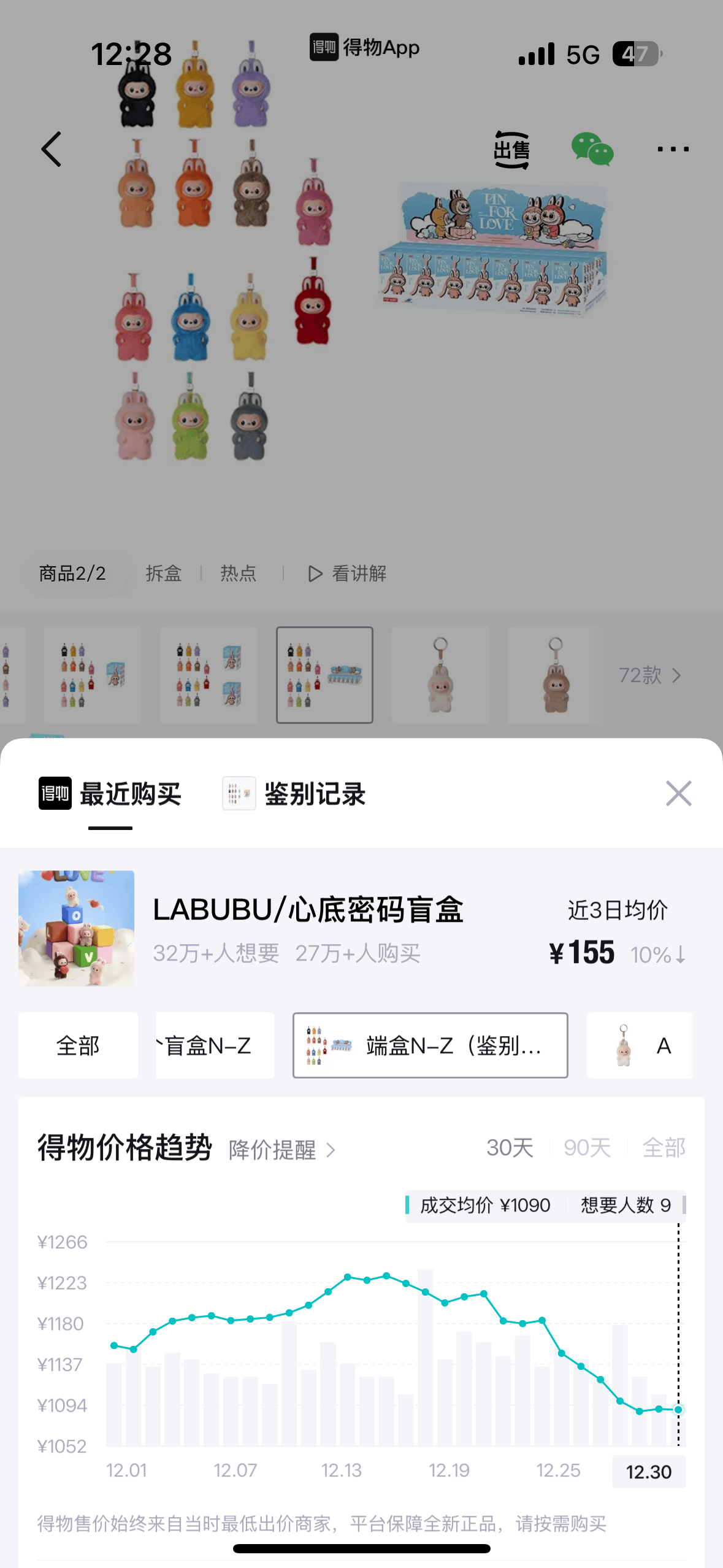View the 全部 time range trend

coord(664,1147)
